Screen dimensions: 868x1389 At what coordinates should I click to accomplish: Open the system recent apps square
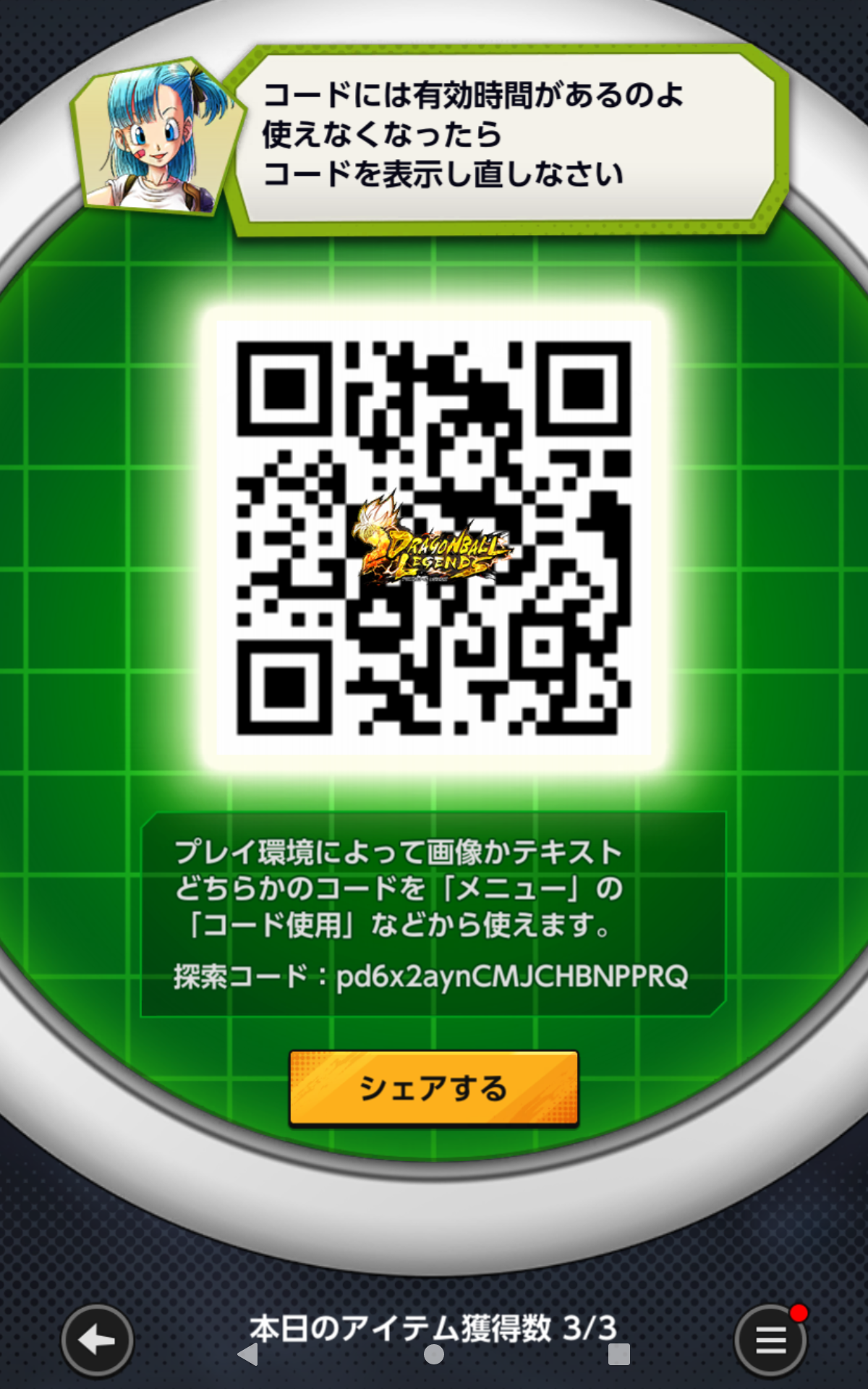pyautogui.click(x=619, y=1354)
